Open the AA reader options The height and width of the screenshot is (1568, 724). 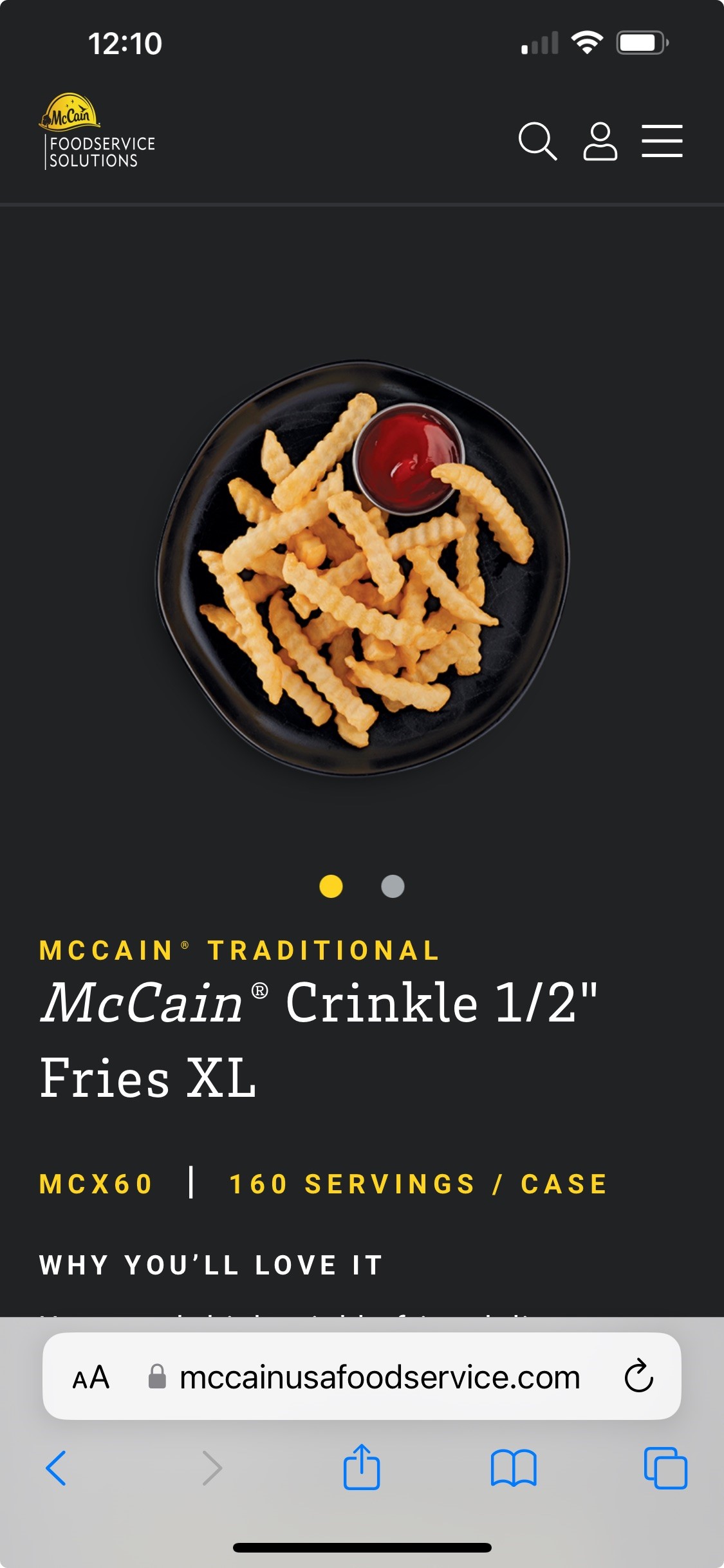click(91, 1377)
